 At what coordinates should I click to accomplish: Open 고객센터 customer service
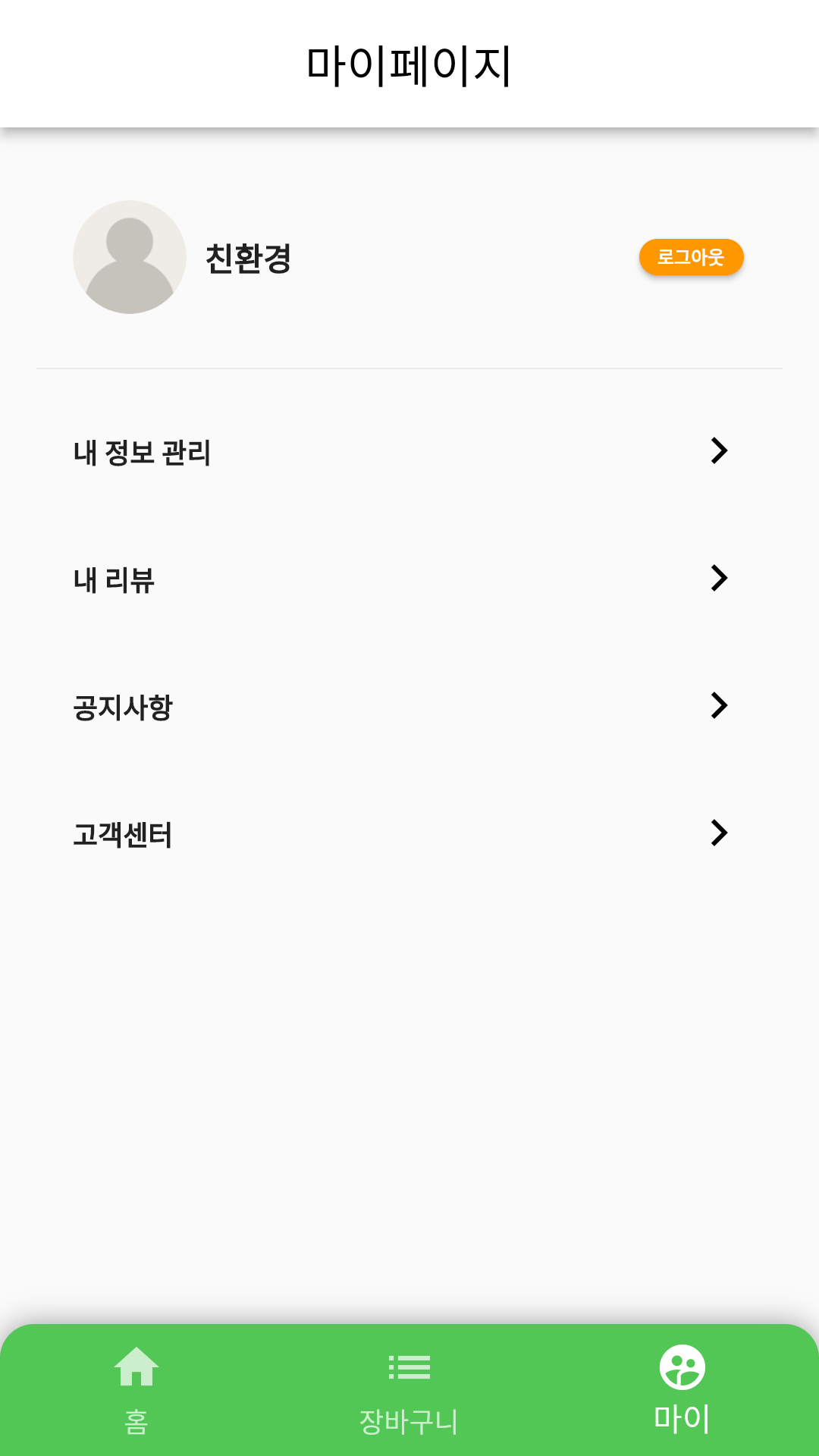[409, 834]
